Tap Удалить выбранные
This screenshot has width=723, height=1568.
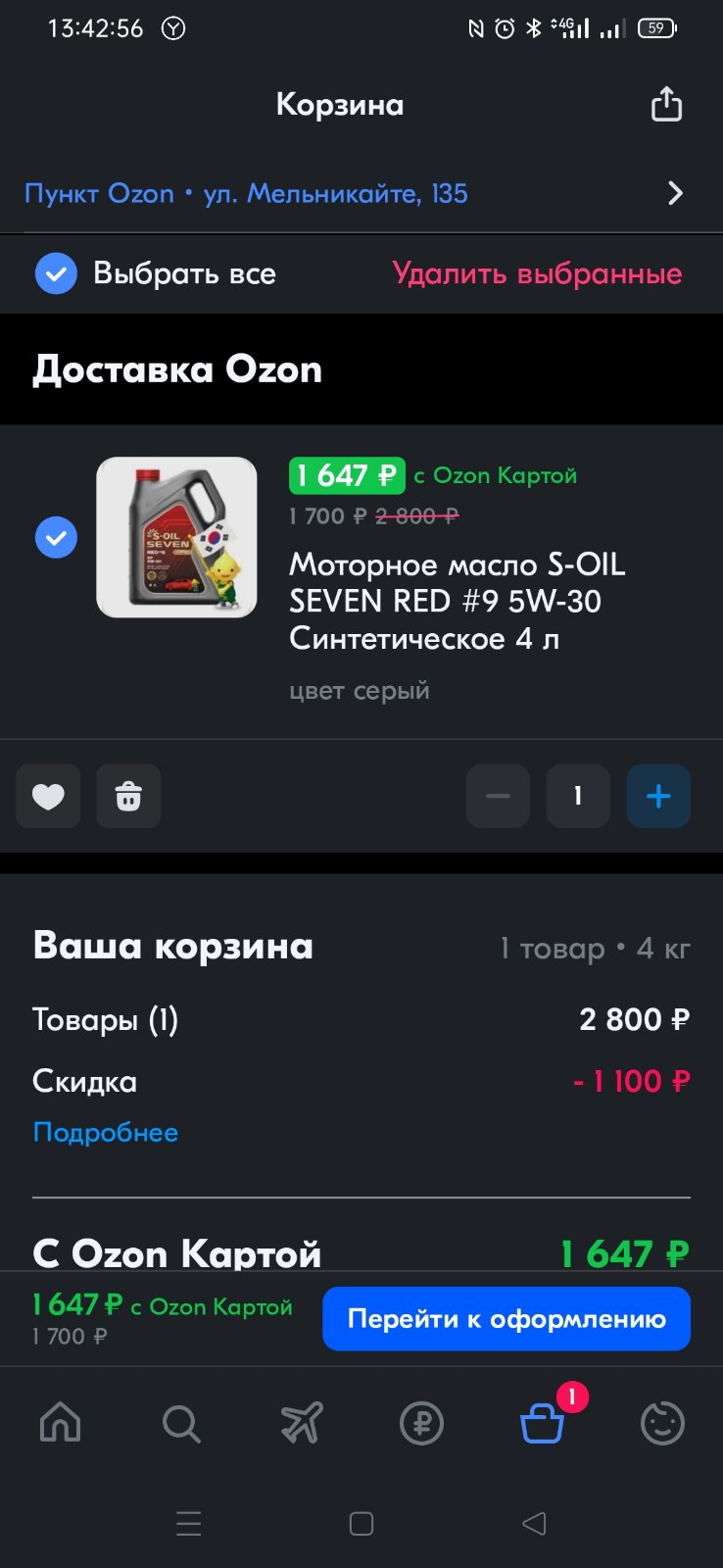pyautogui.click(x=537, y=273)
